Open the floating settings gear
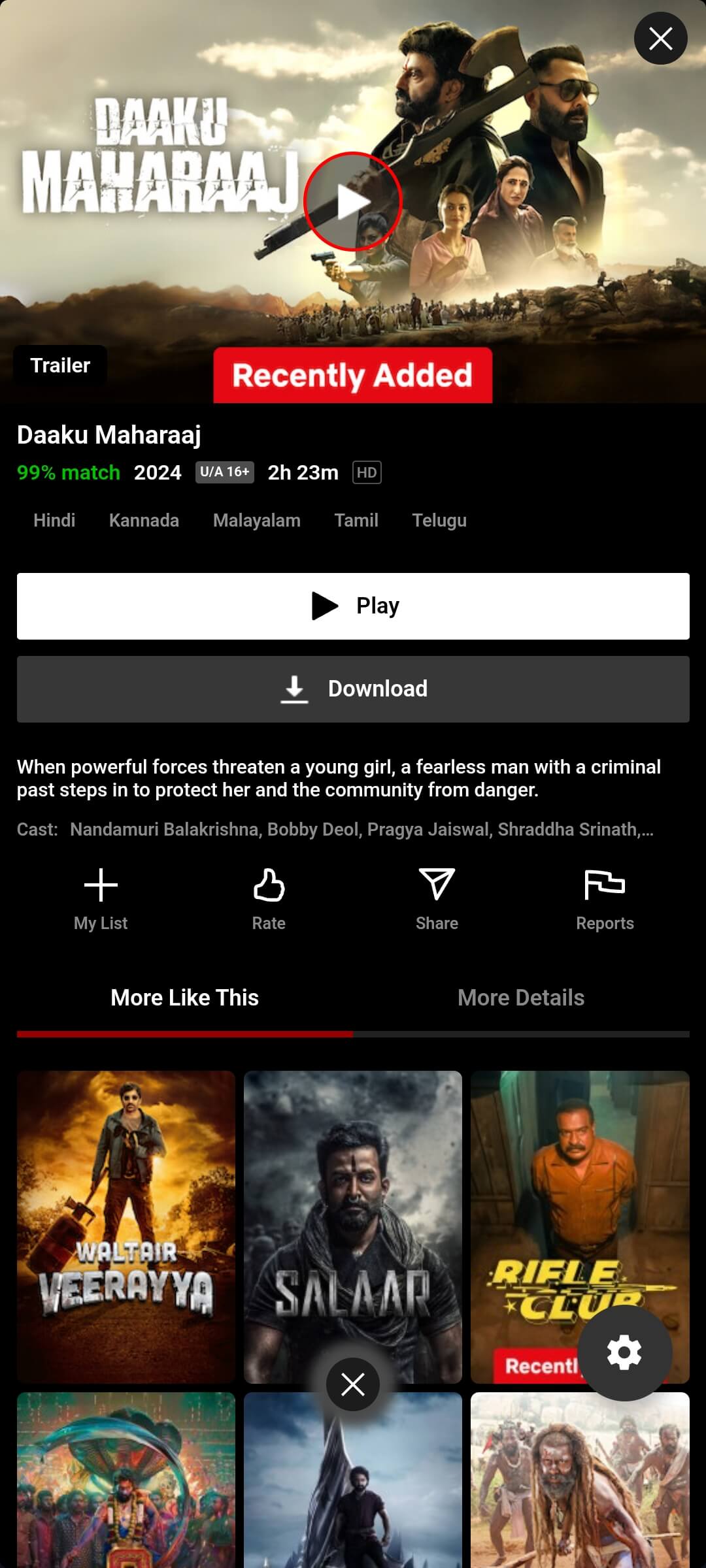Viewport: 706px width, 1568px height. tap(624, 1353)
